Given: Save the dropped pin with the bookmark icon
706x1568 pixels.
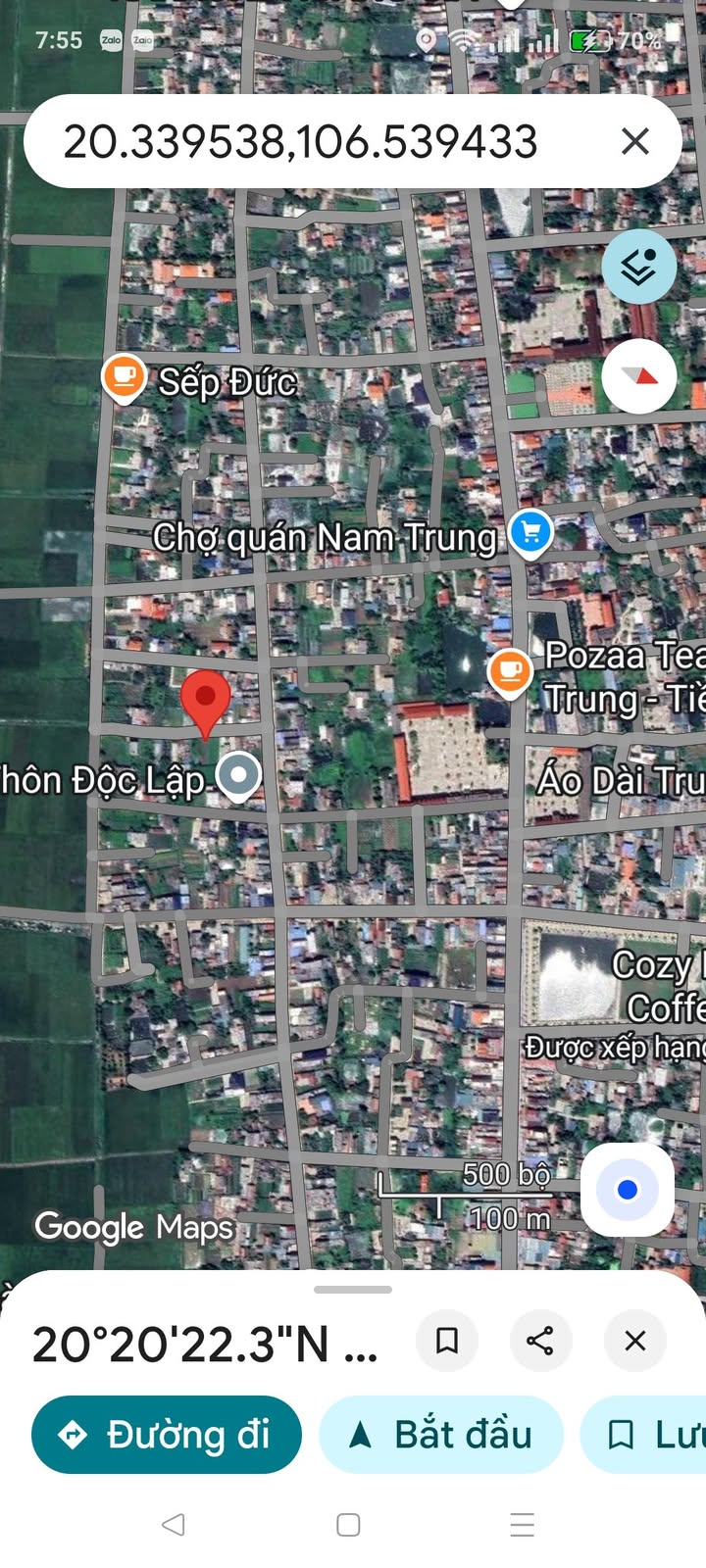Looking at the screenshot, I should coord(447,1340).
